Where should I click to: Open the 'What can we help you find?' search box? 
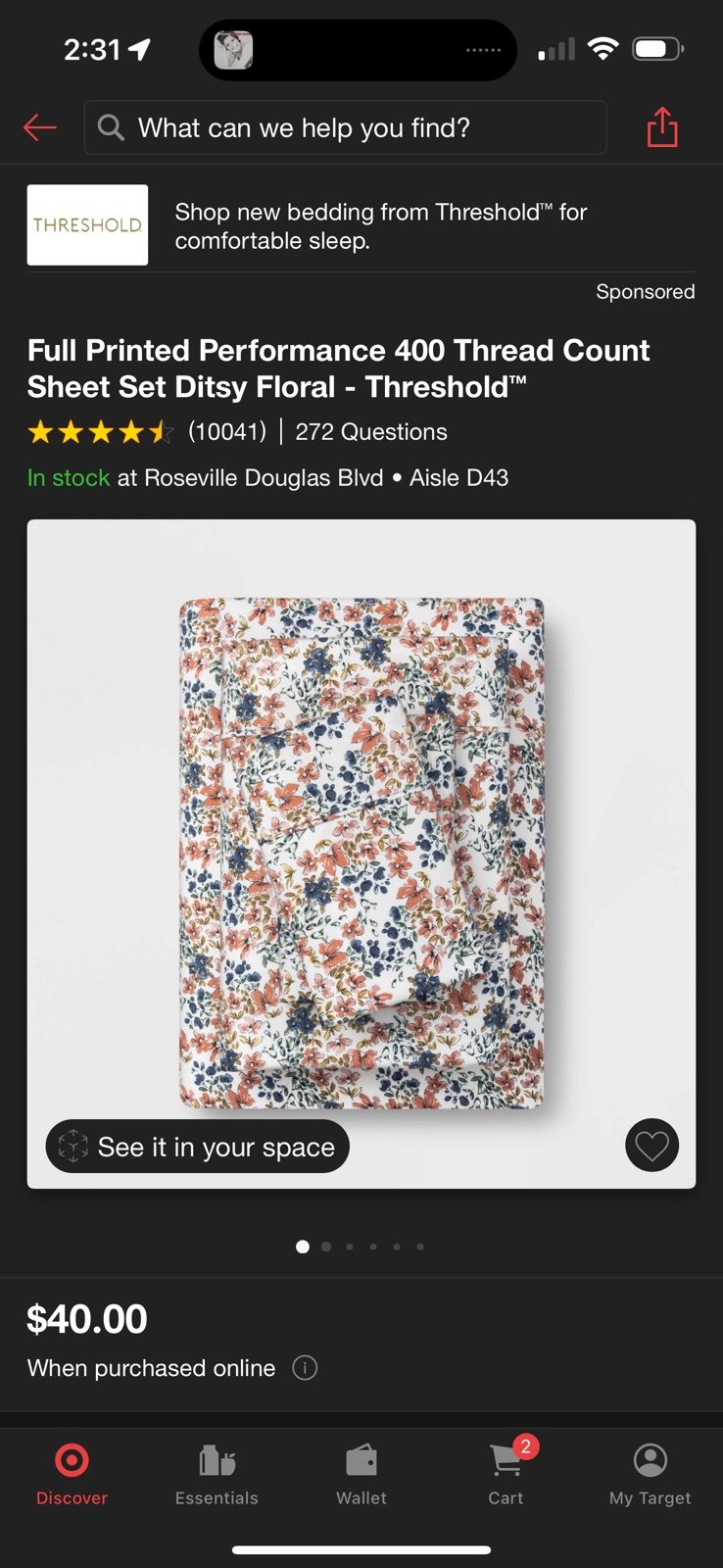pos(345,127)
